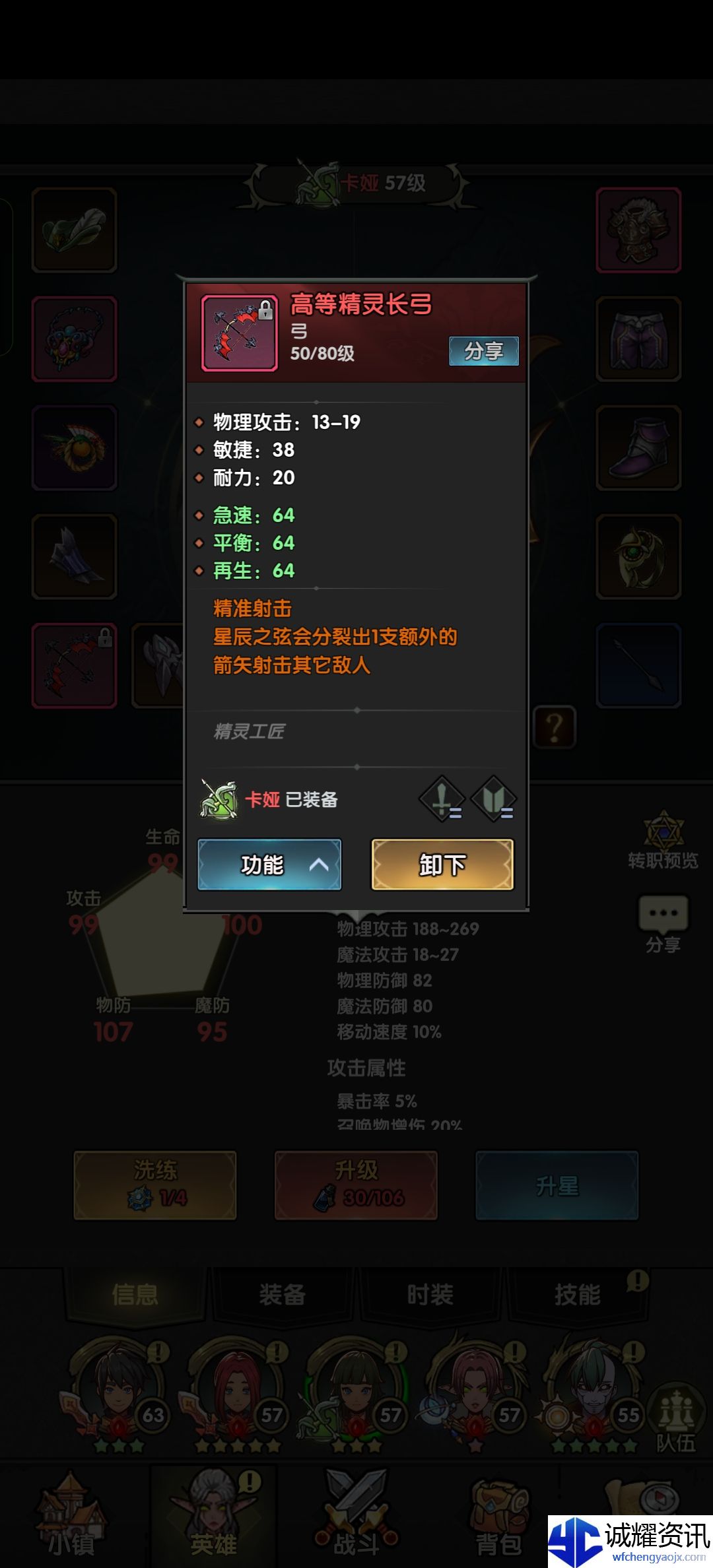Select the purple boots equipment slot
The width and height of the screenshot is (713, 1568).
[638, 448]
